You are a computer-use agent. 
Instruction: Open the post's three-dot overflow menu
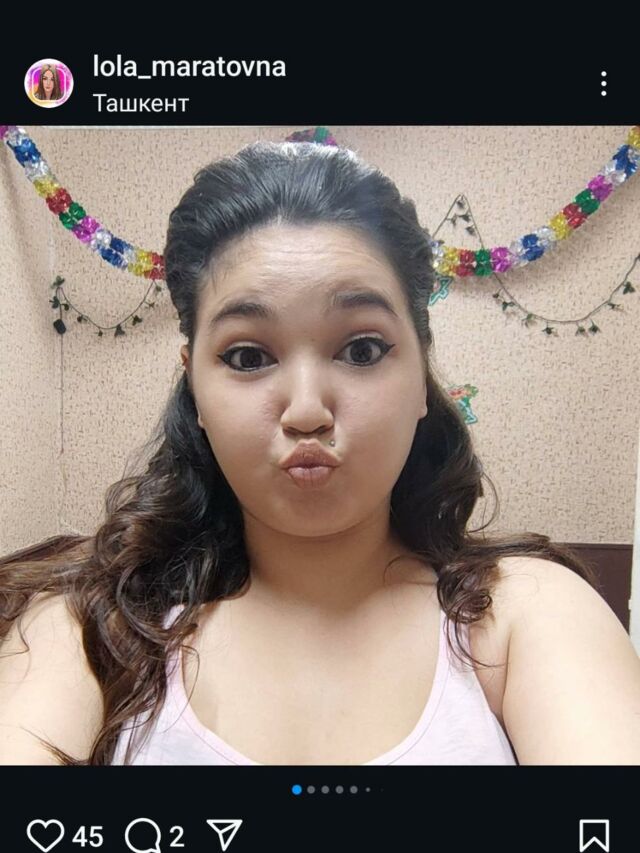pyautogui.click(x=603, y=84)
